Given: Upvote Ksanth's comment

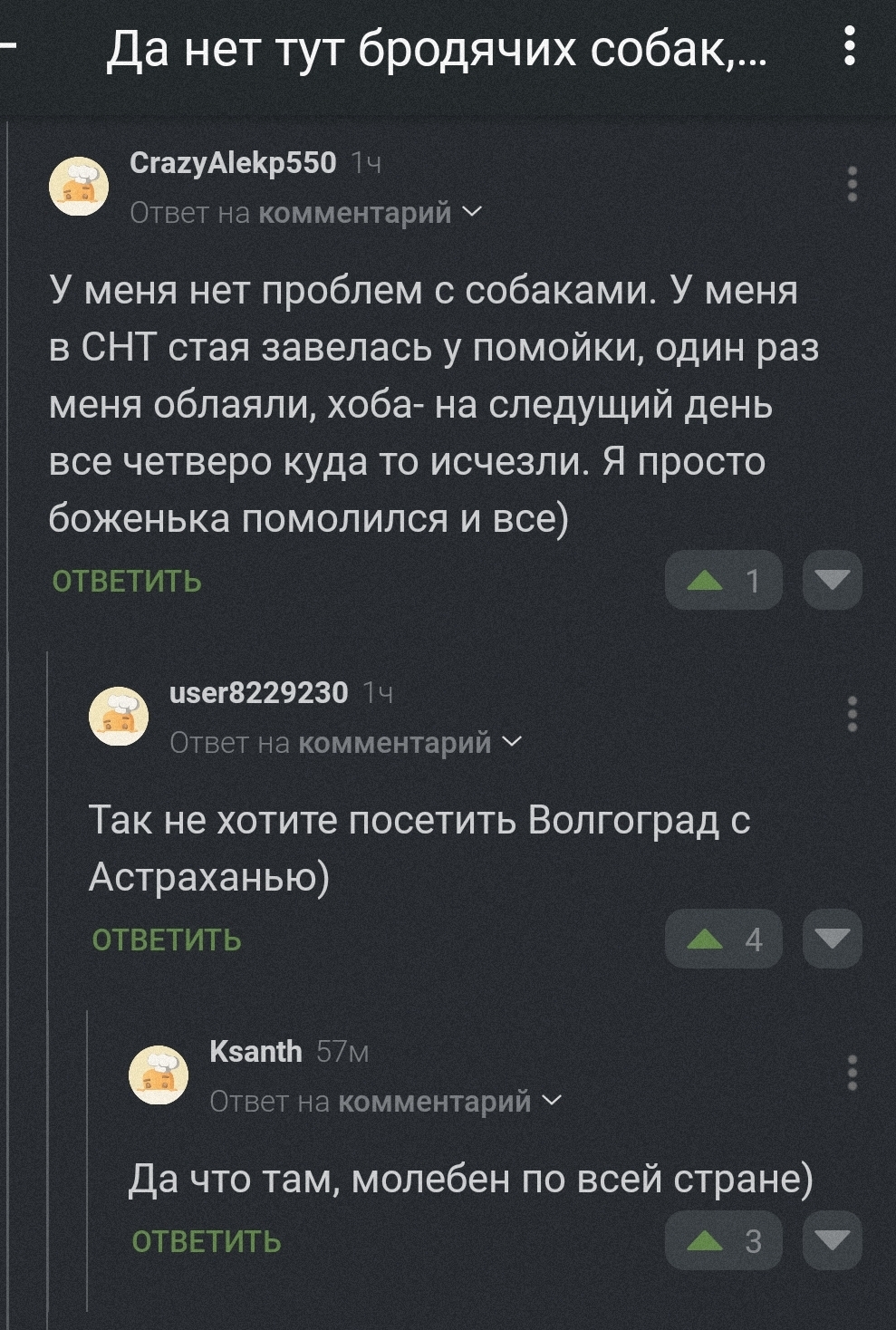Looking at the screenshot, I should coord(723,1240).
